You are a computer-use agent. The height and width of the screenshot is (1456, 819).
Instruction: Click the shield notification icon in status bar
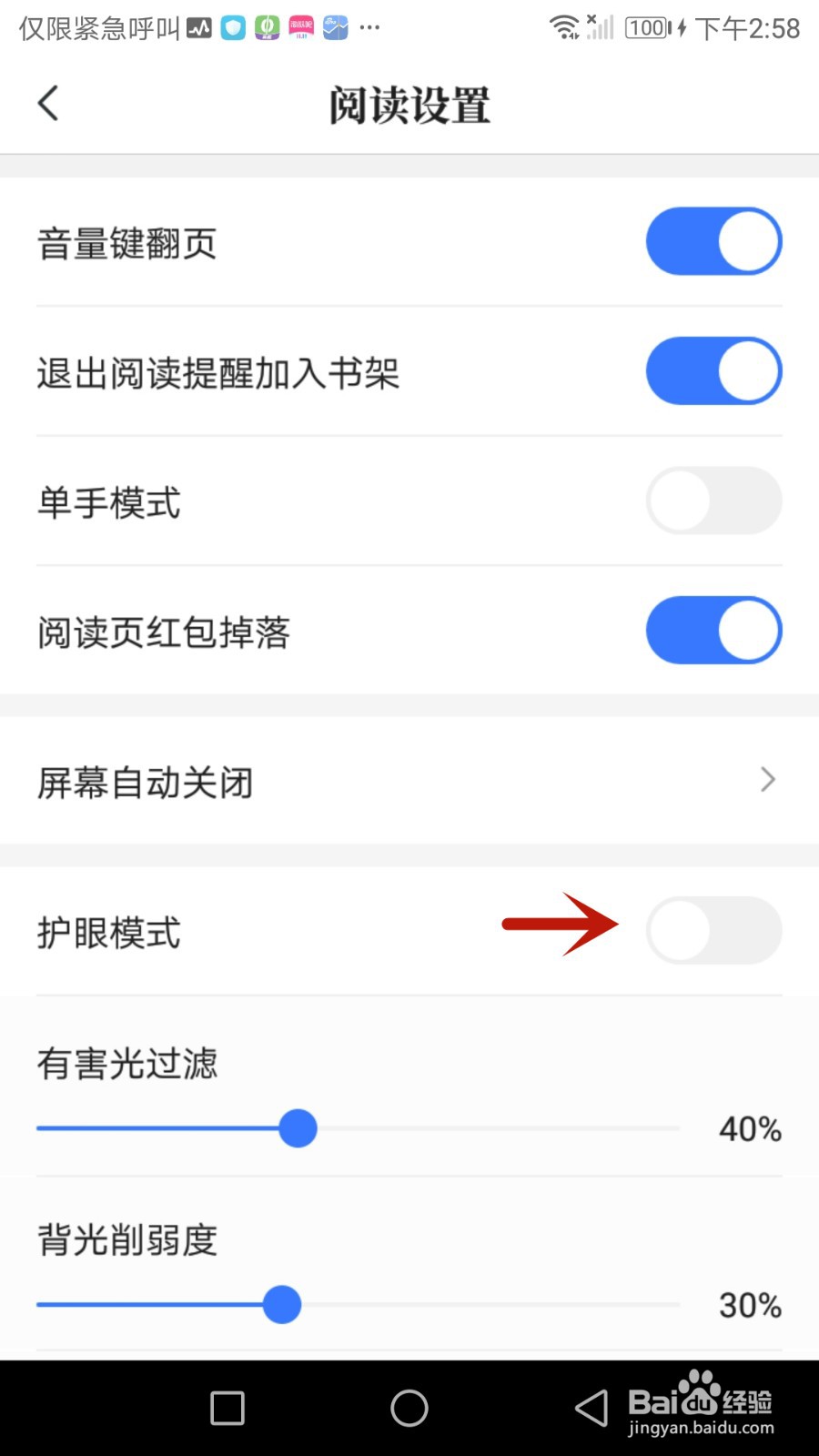pyautogui.click(x=233, y=28)
